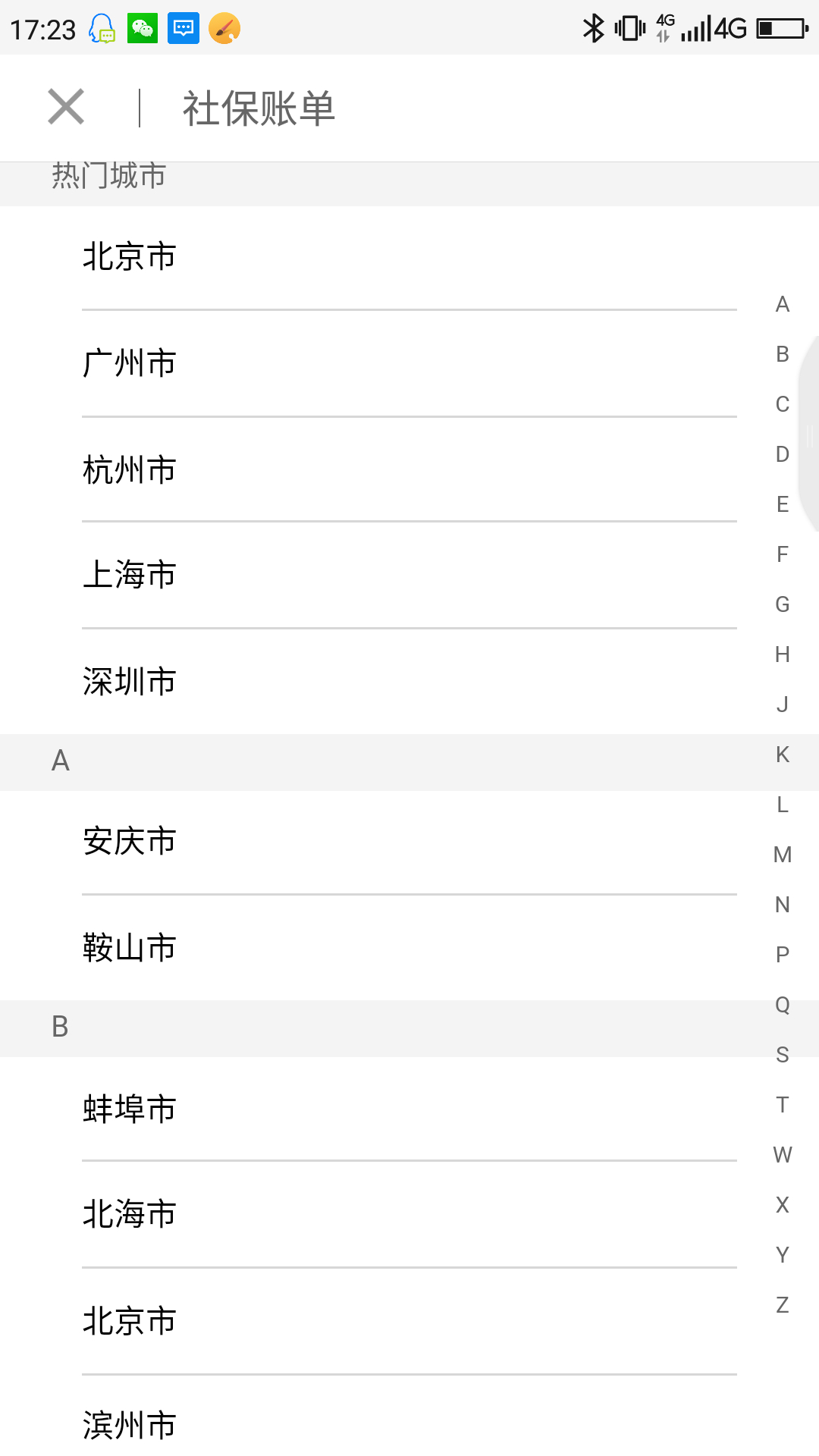Jump to letter X in index
Image resolution: width=819 pixels, height=1456 pixels.
pos(783,1205)
